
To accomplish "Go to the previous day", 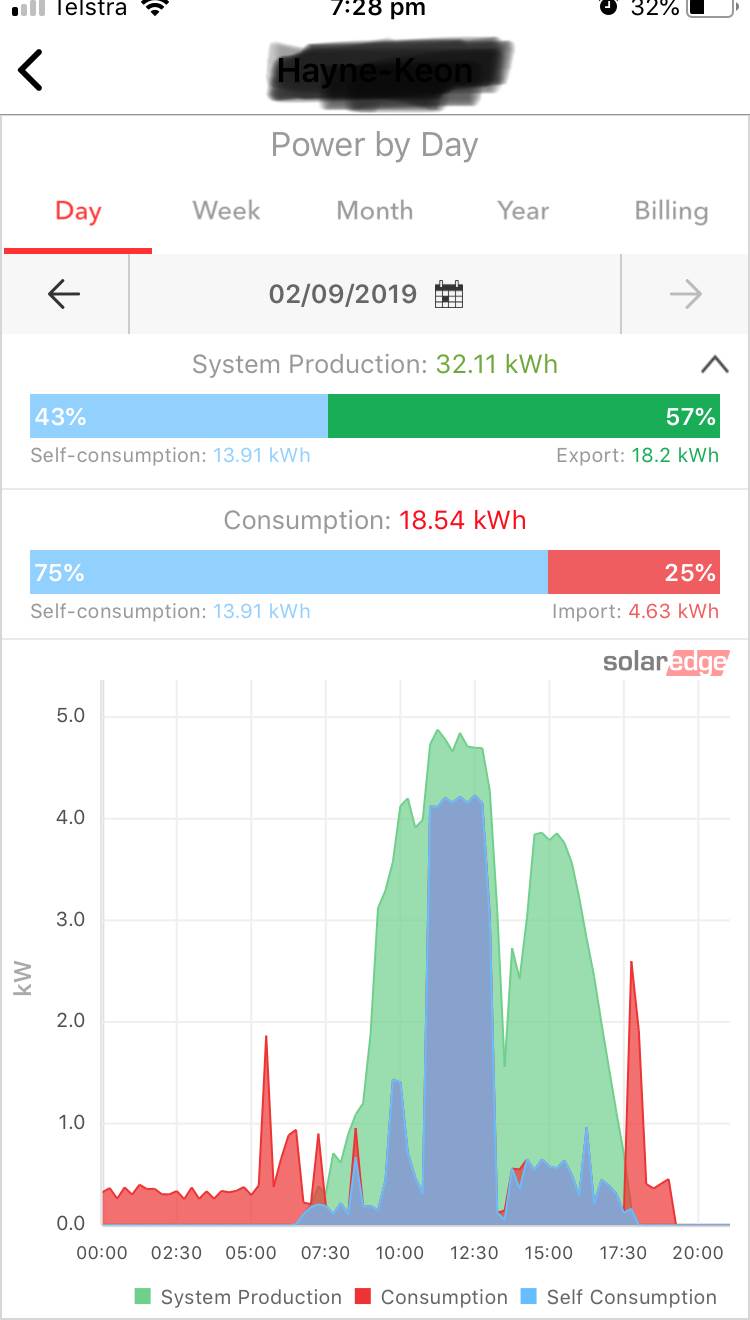I will coord(64,294).
